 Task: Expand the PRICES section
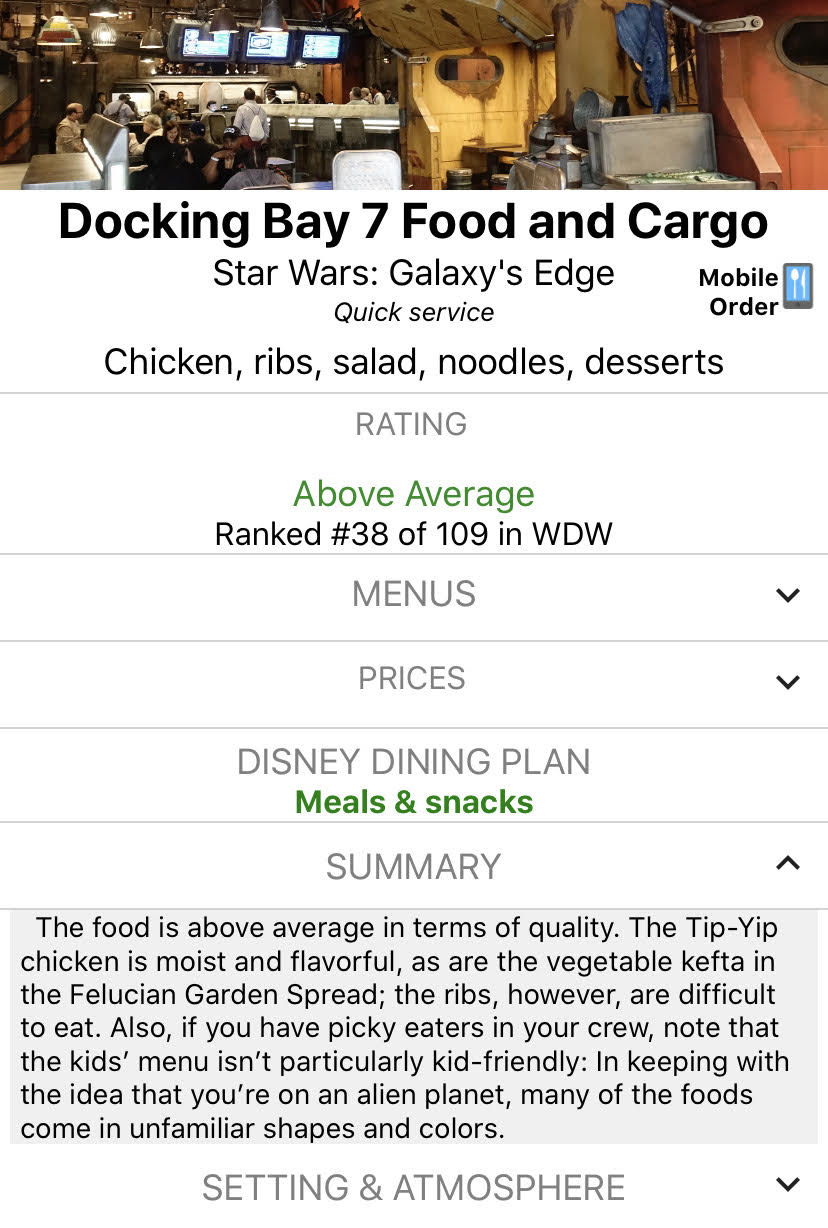tap(412, 679)
